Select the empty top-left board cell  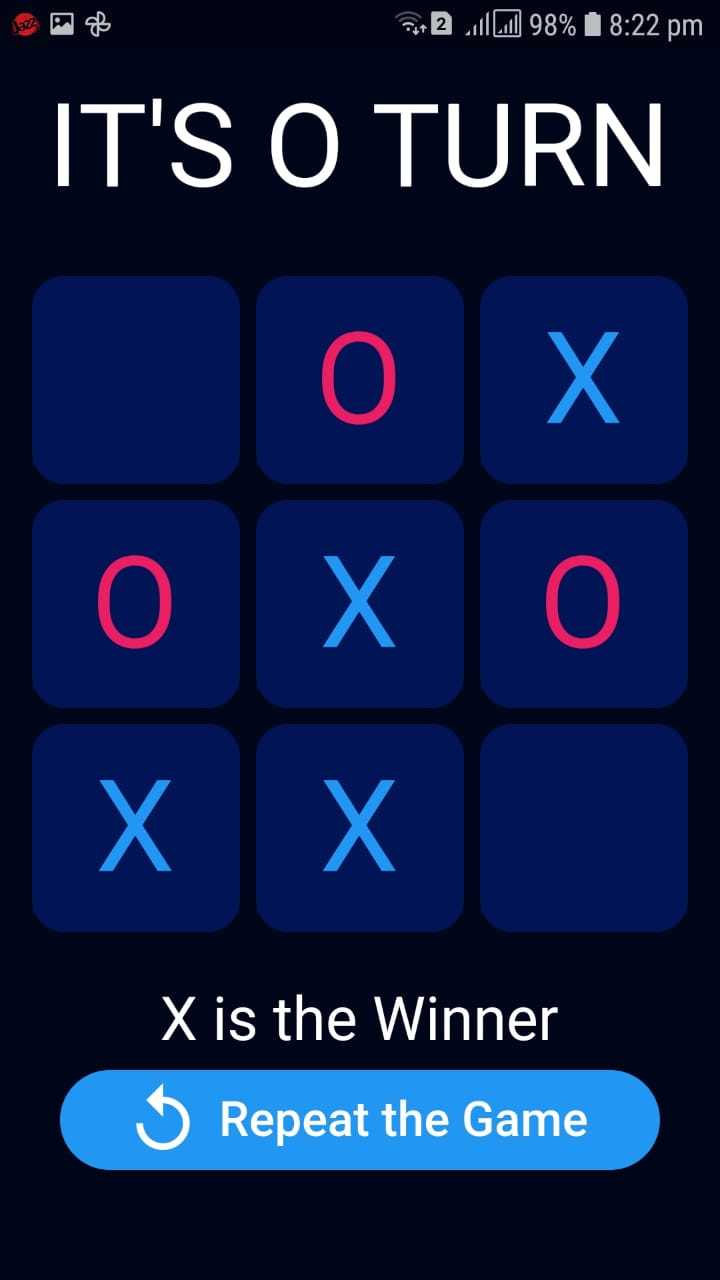click(136, 380)
